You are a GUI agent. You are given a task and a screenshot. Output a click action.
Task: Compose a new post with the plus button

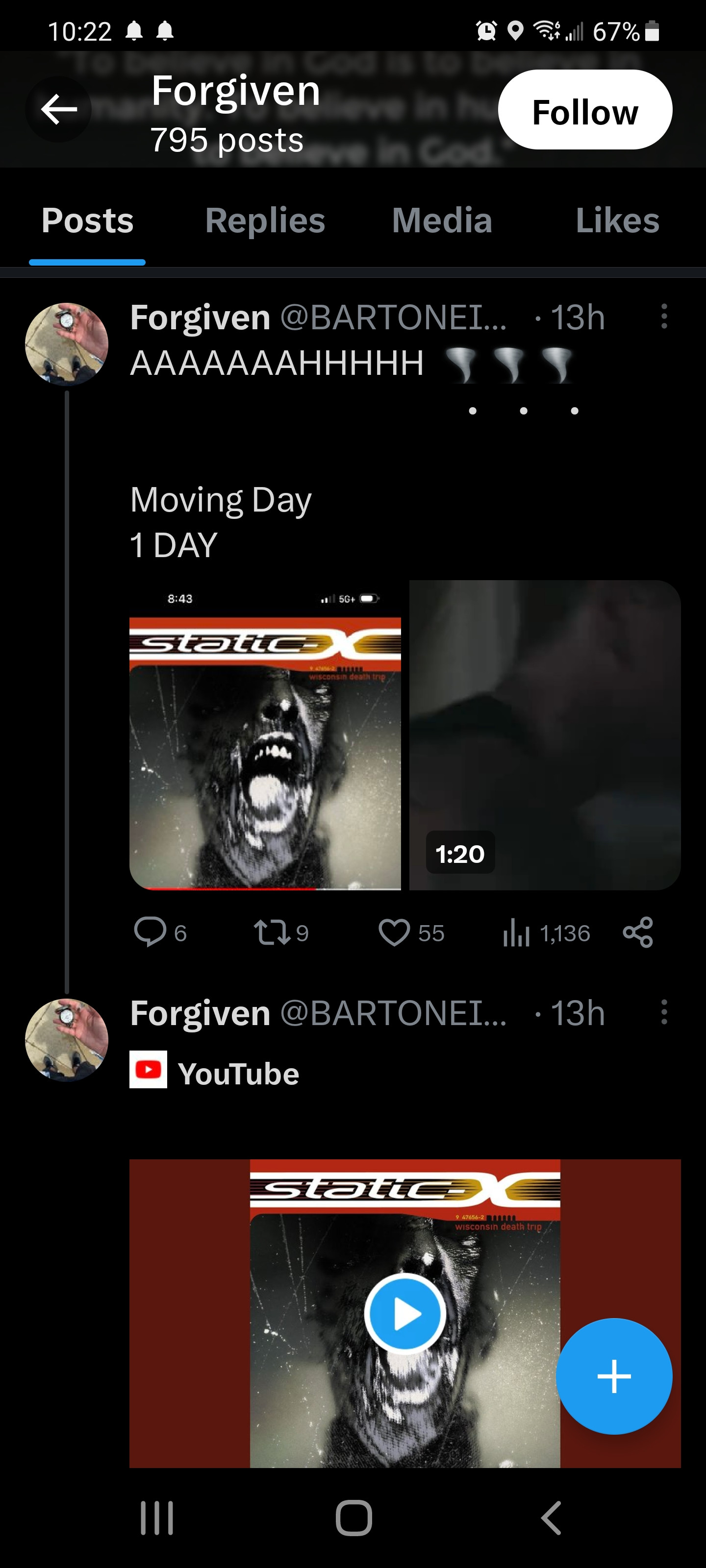click(613, 1375)
